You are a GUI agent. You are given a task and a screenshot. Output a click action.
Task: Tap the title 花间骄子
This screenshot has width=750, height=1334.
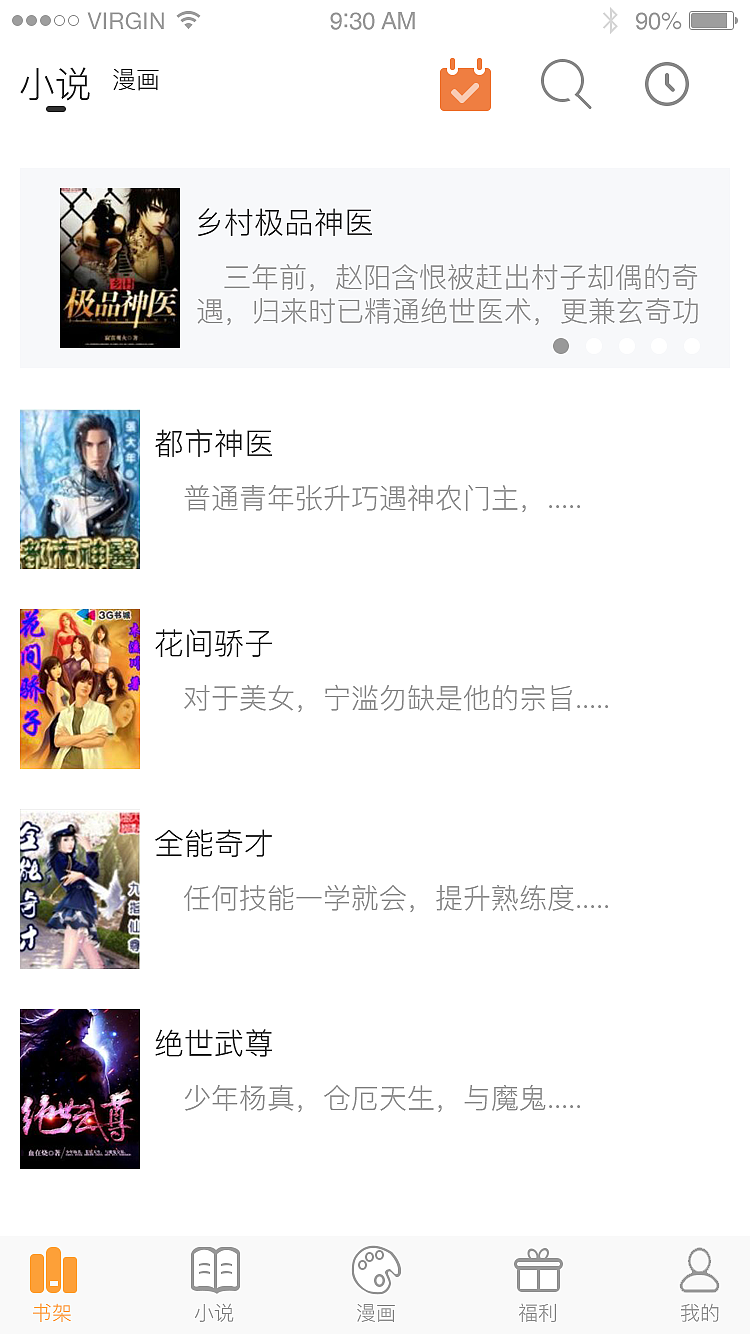(x=212, y=644)
